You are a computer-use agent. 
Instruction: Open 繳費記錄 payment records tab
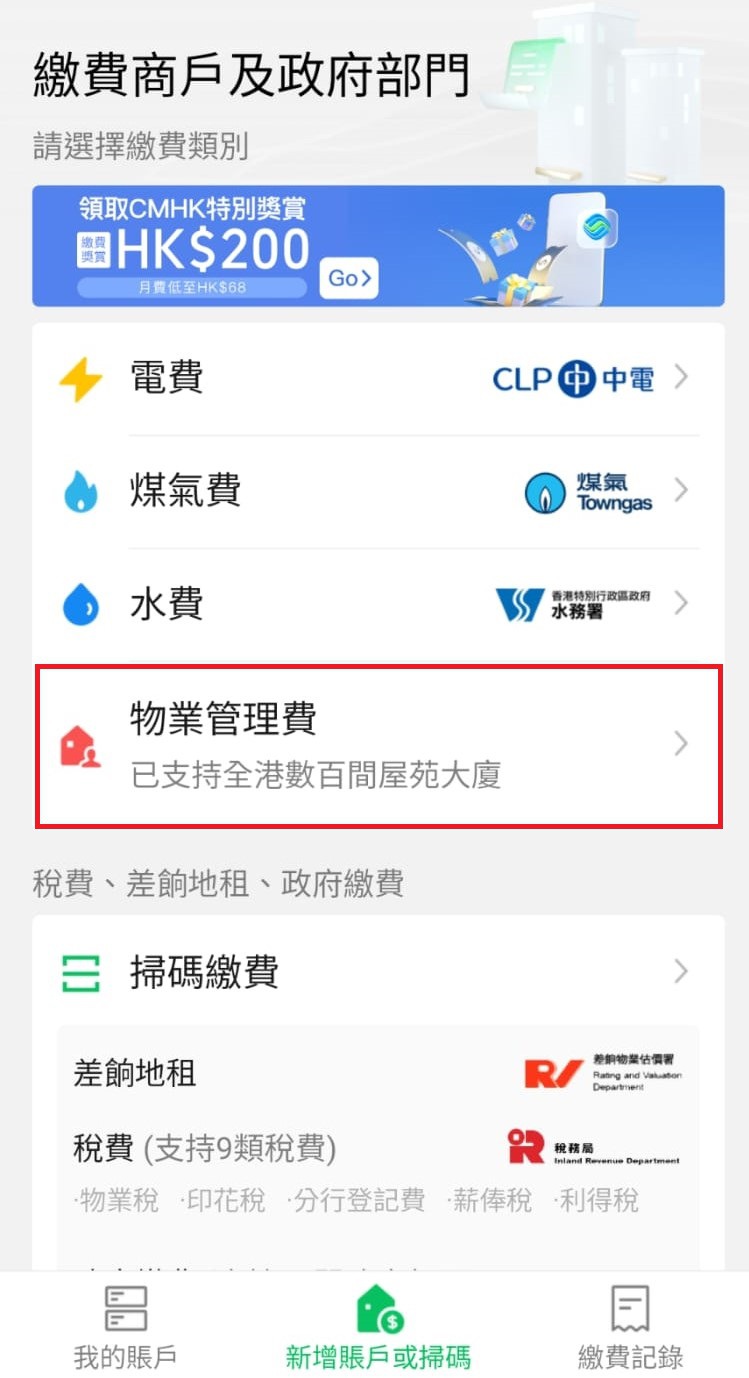pos(630,1328)
